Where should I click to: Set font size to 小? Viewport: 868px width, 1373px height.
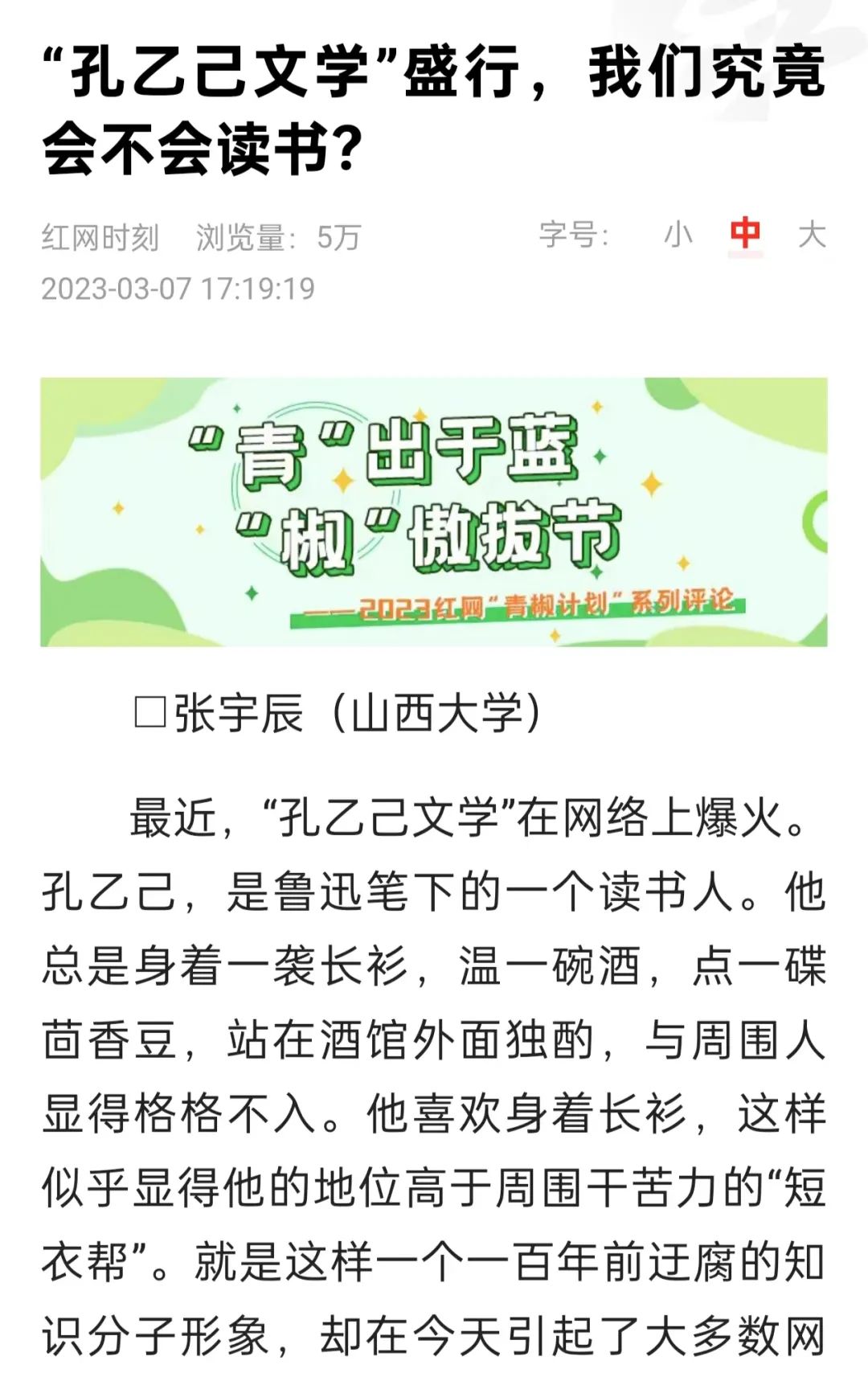point(678,236)
